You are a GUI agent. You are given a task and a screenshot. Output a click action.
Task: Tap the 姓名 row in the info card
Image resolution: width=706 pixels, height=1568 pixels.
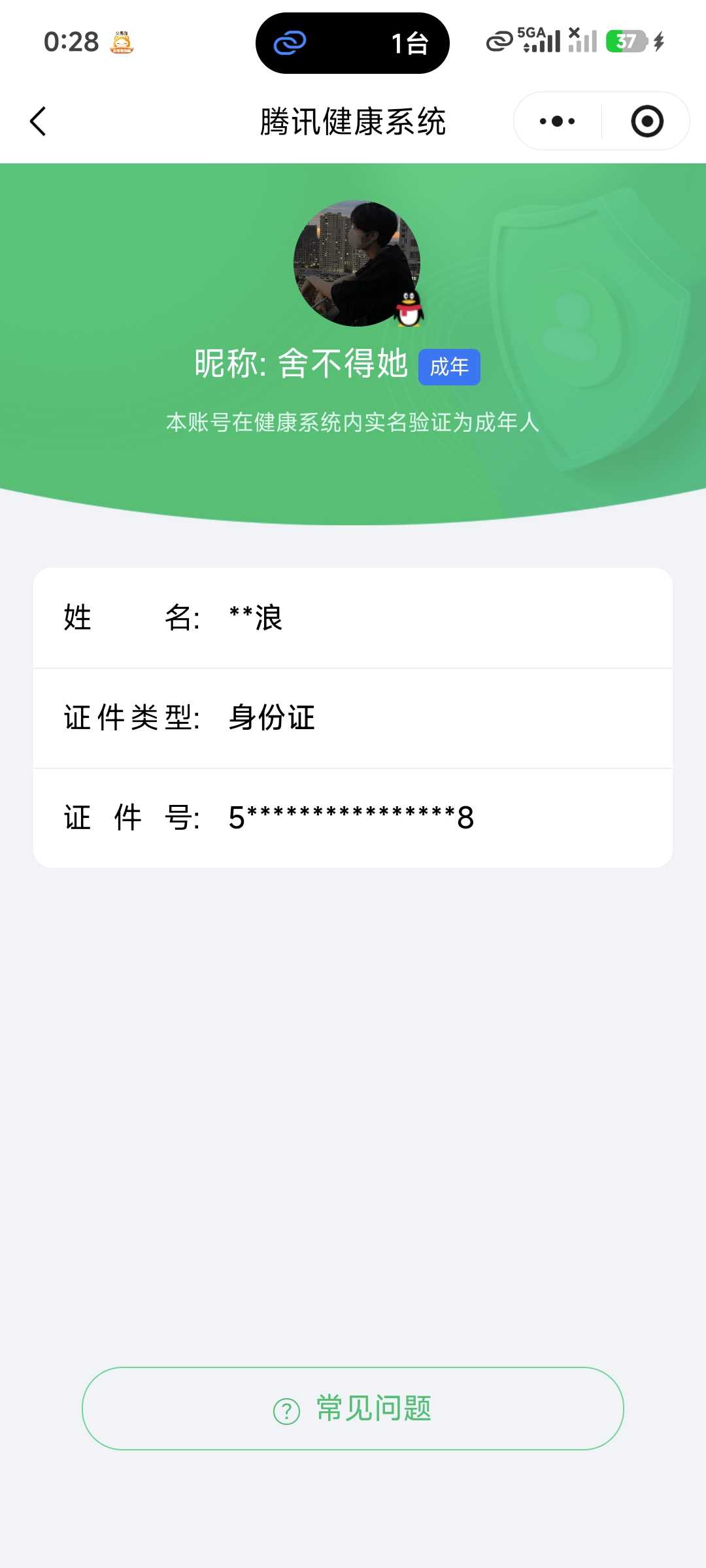click(x=353, y=619)
